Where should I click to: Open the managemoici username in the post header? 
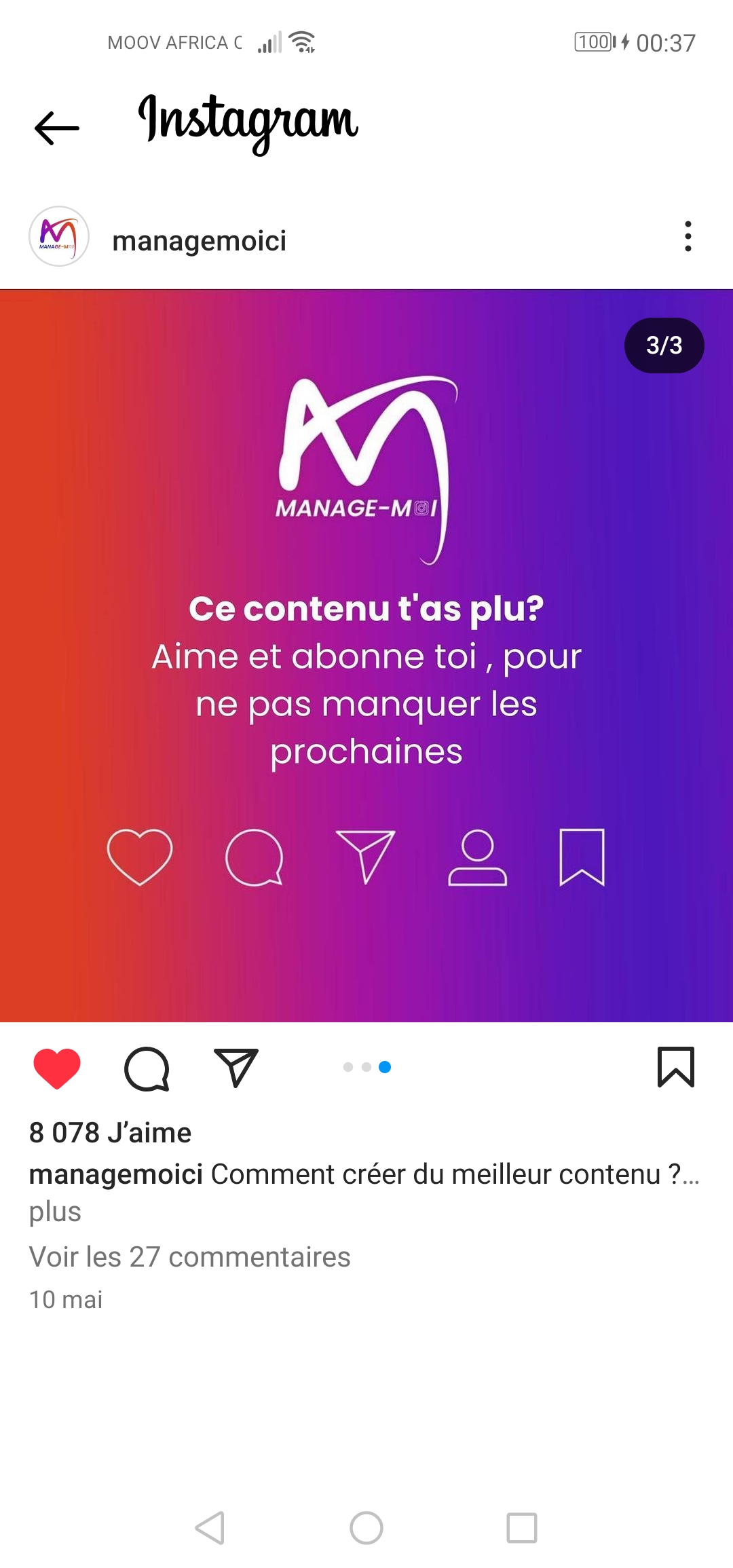click(199, 241)
